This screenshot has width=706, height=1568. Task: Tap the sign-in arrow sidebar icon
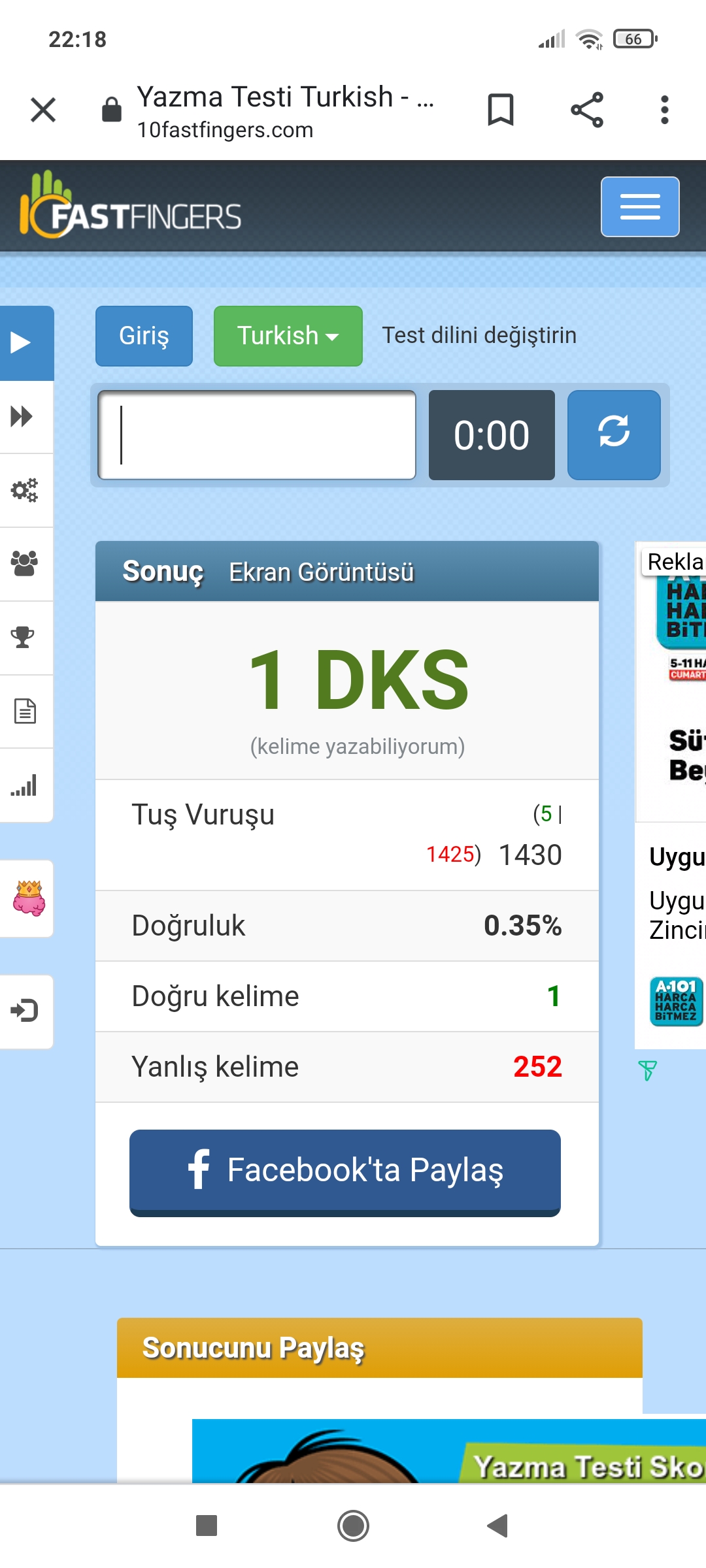point(24,1011)
